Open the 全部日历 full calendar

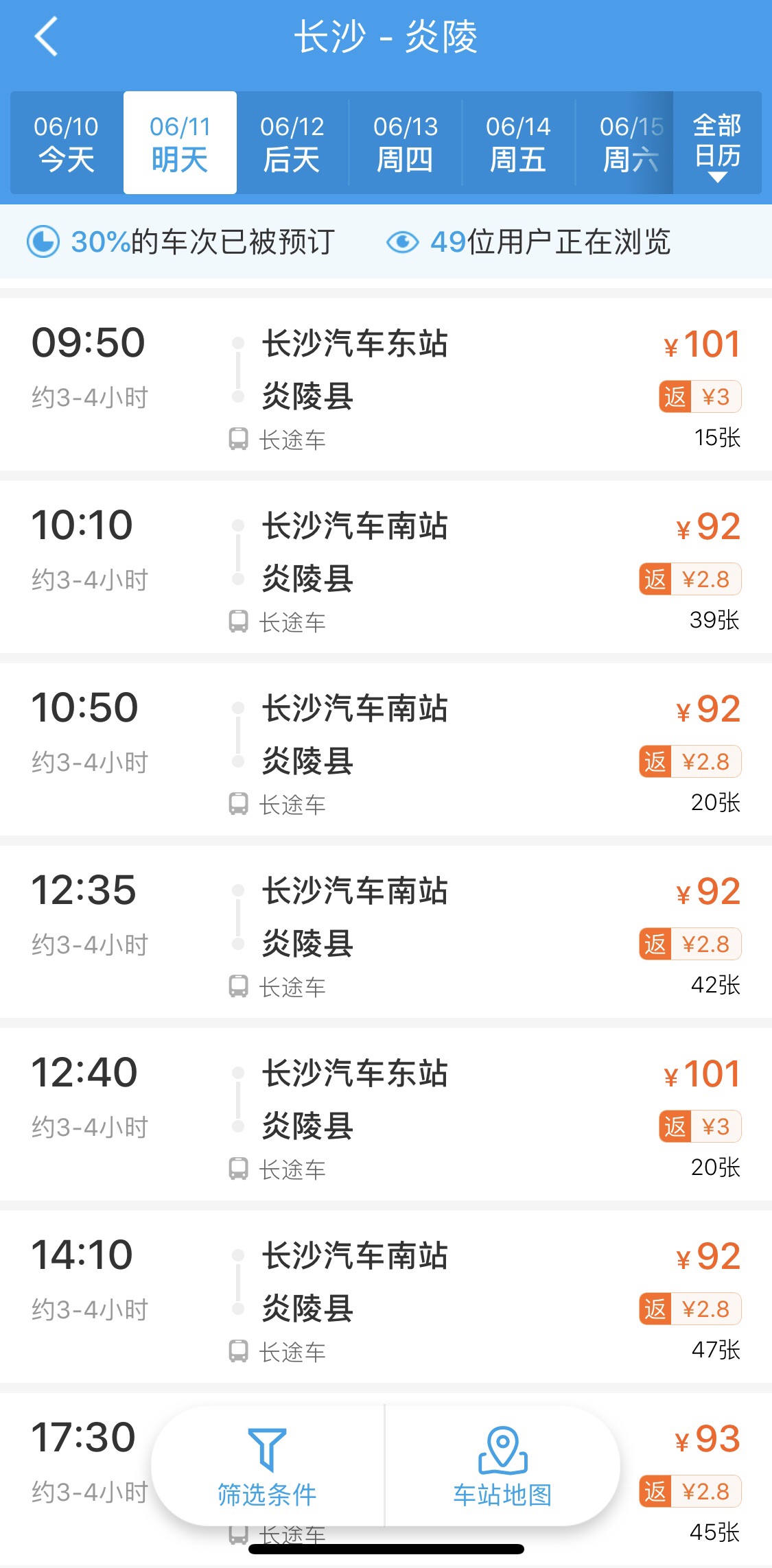(717, 143)
